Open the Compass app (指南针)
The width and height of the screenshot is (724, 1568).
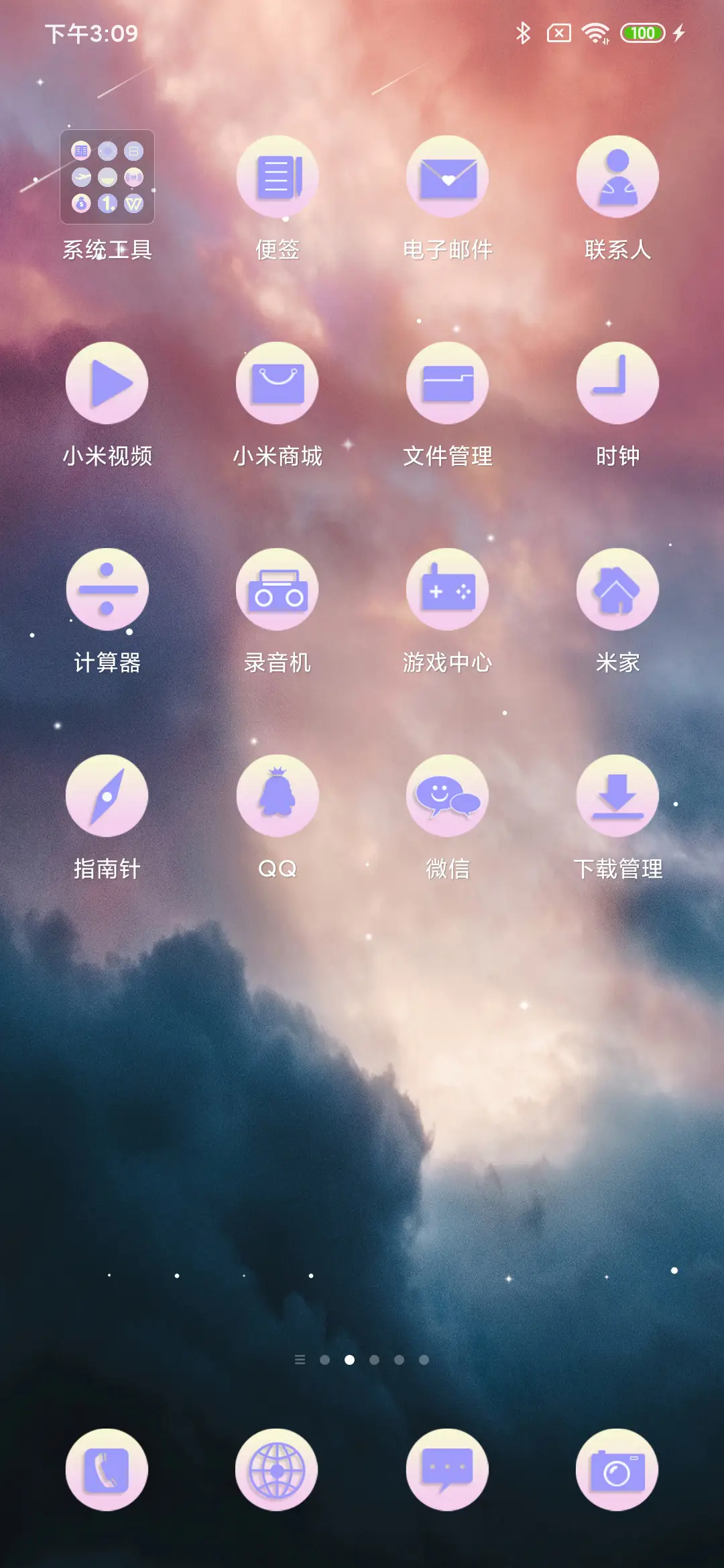coord(107,795)
